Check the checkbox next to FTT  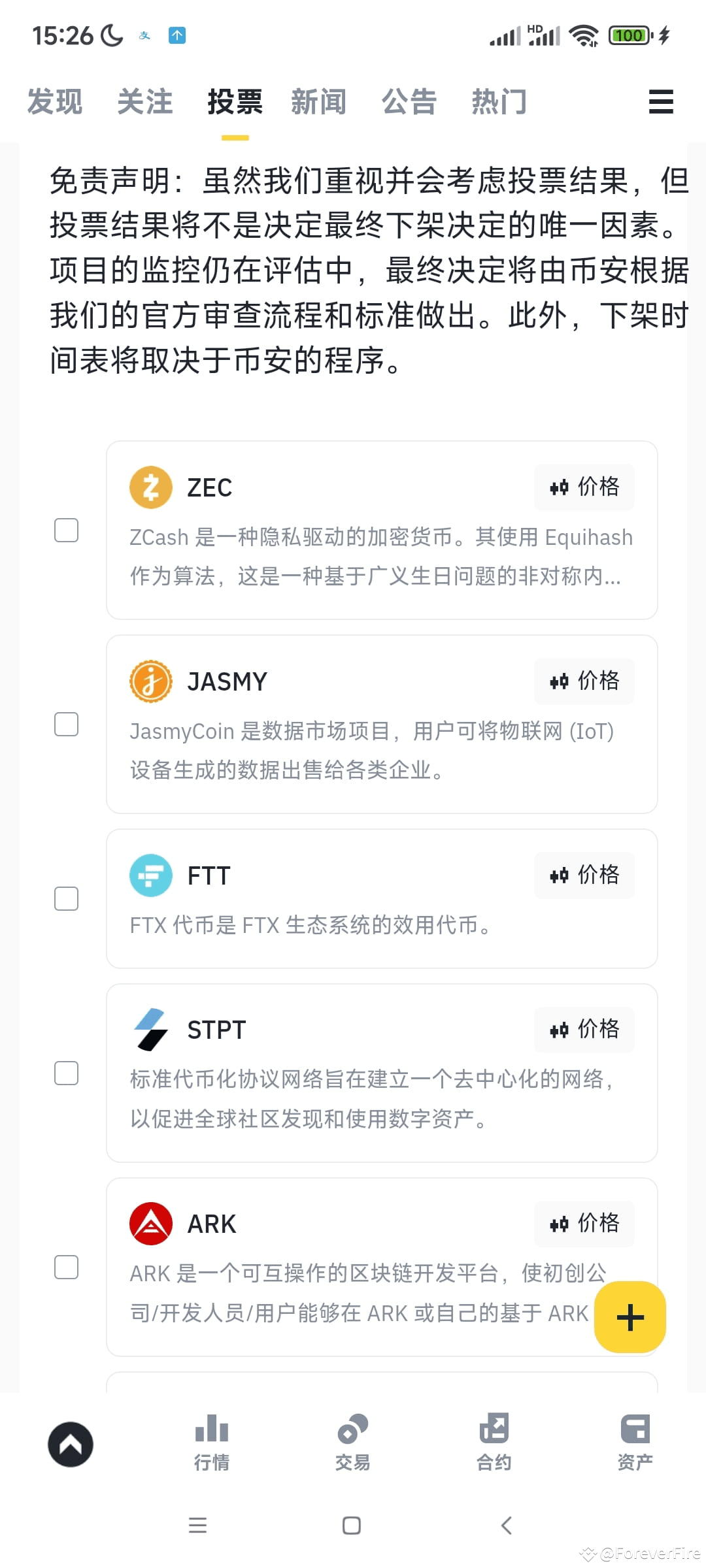(x=66, y=900)
